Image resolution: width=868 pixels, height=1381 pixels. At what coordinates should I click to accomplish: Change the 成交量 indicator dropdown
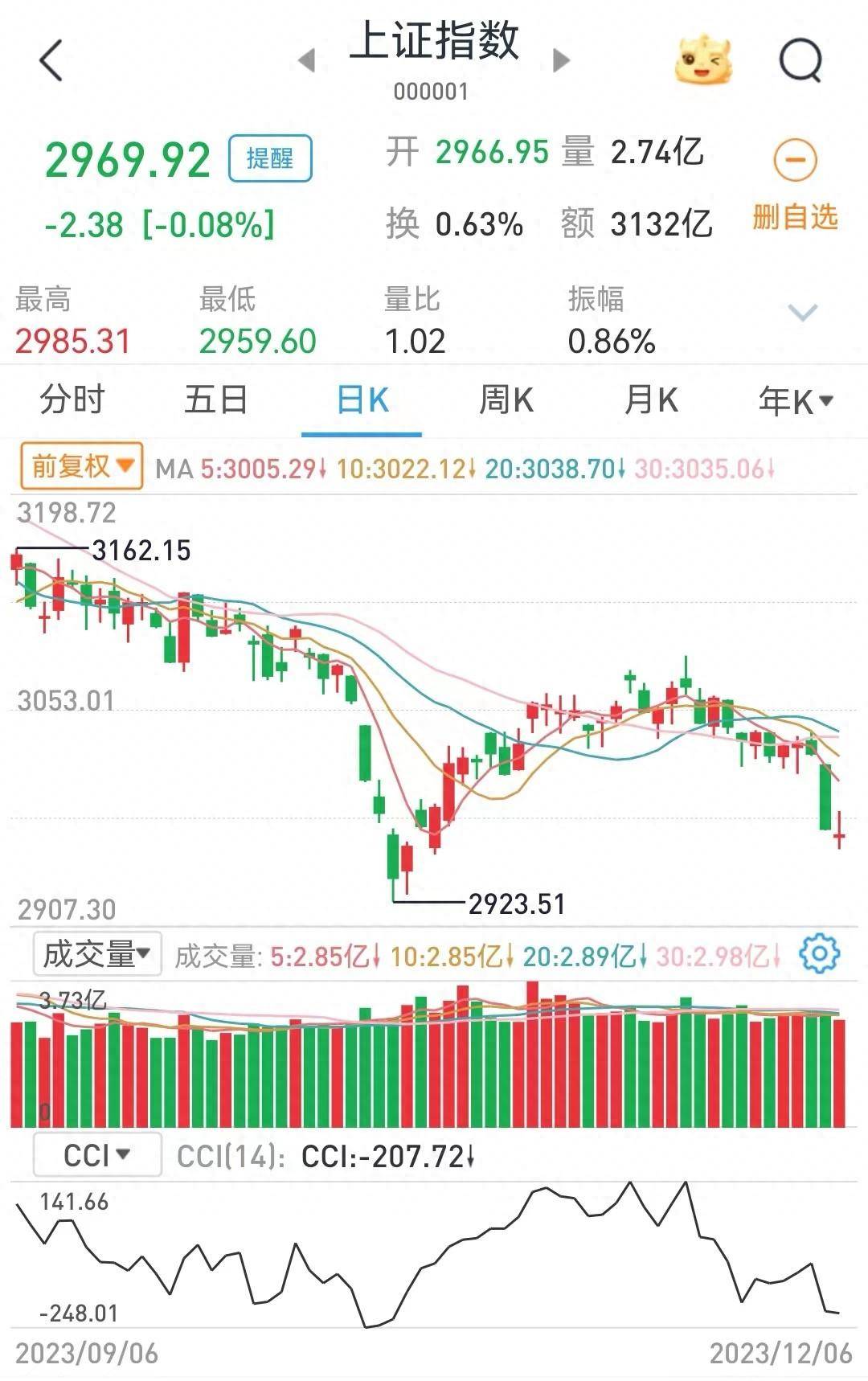click(x=96, y=954)
